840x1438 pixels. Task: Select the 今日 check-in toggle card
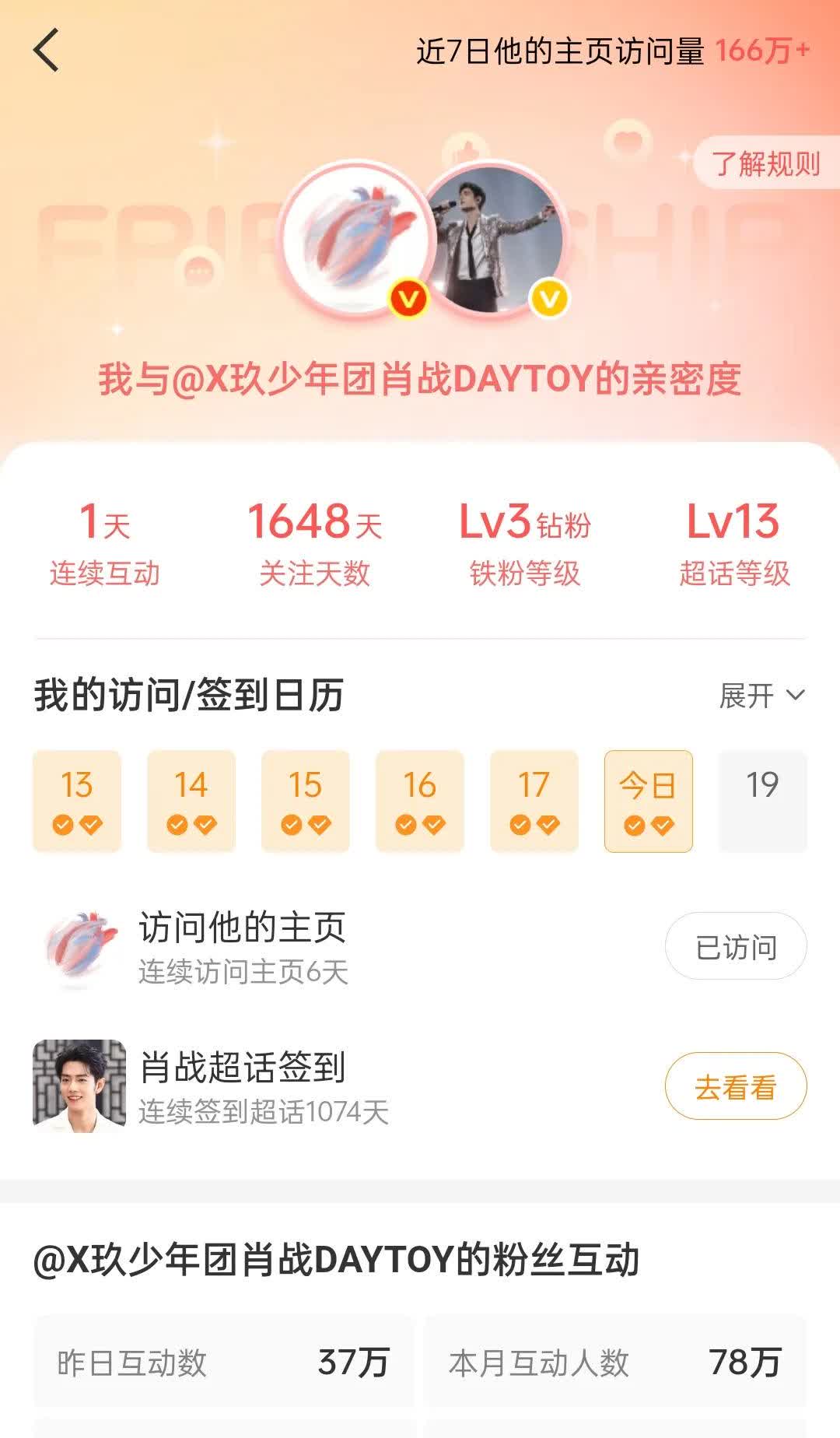649,801
